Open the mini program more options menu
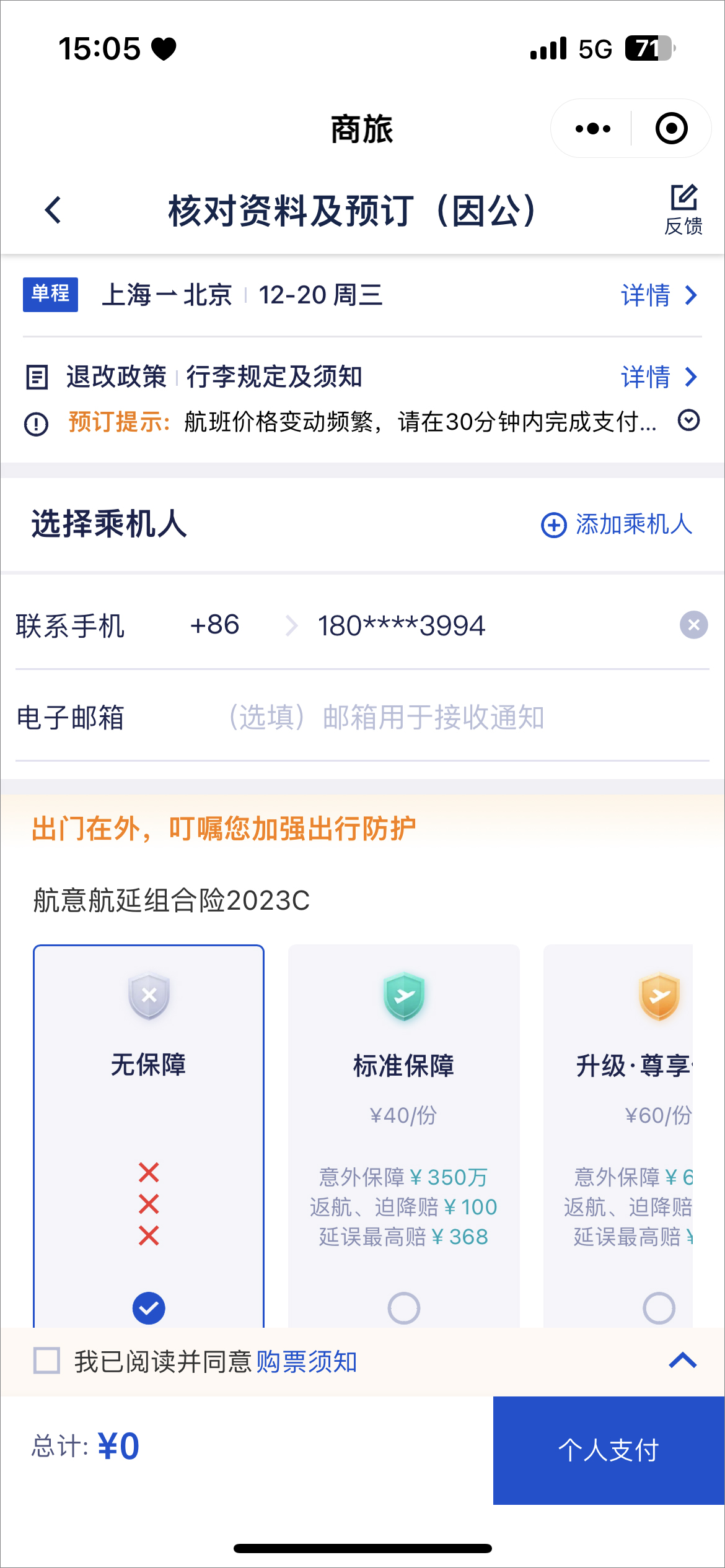This screenshot has width=725, height=1568. pos(591,128)
